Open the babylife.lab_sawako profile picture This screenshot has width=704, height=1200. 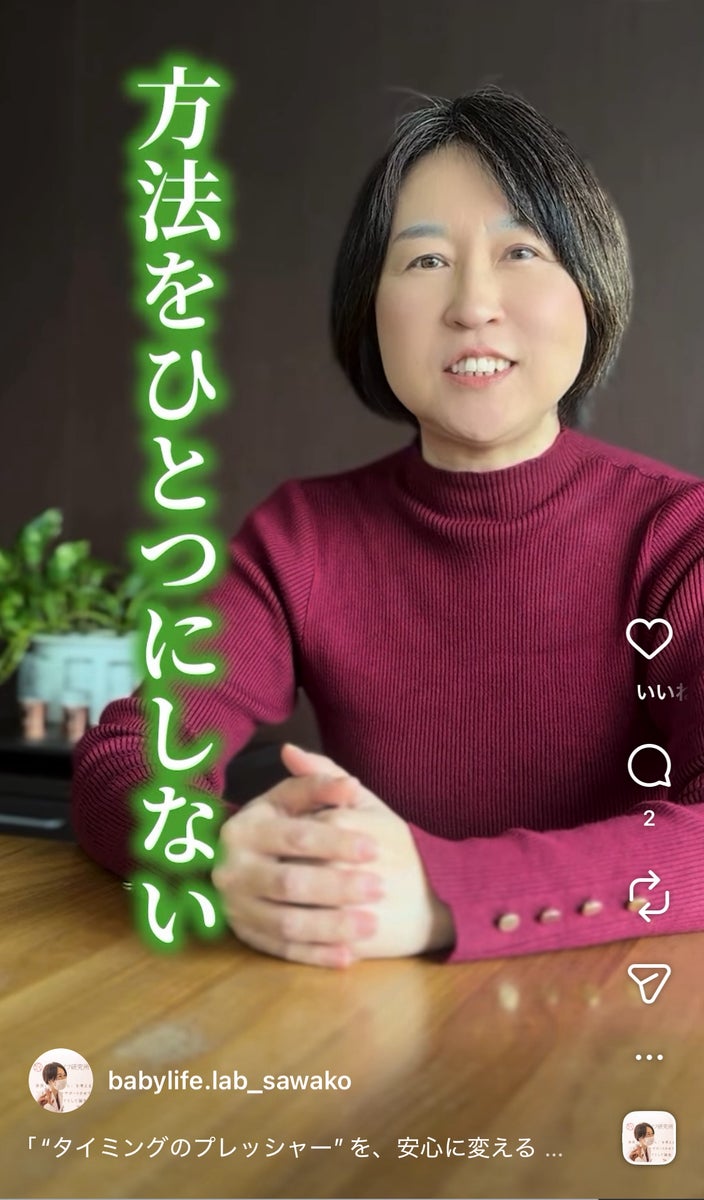pyautogui.click(x=60, y=1081)
